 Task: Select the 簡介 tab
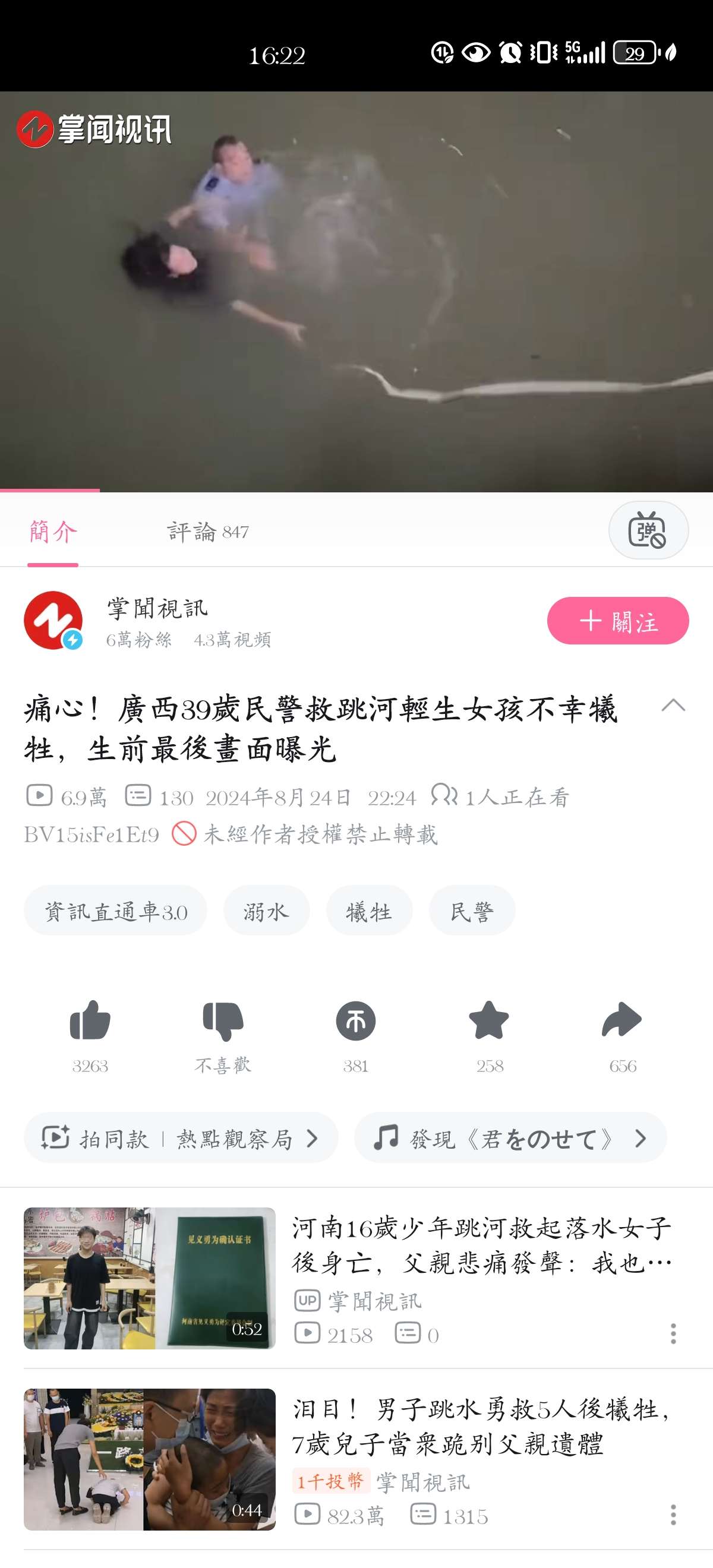(53, 532)
